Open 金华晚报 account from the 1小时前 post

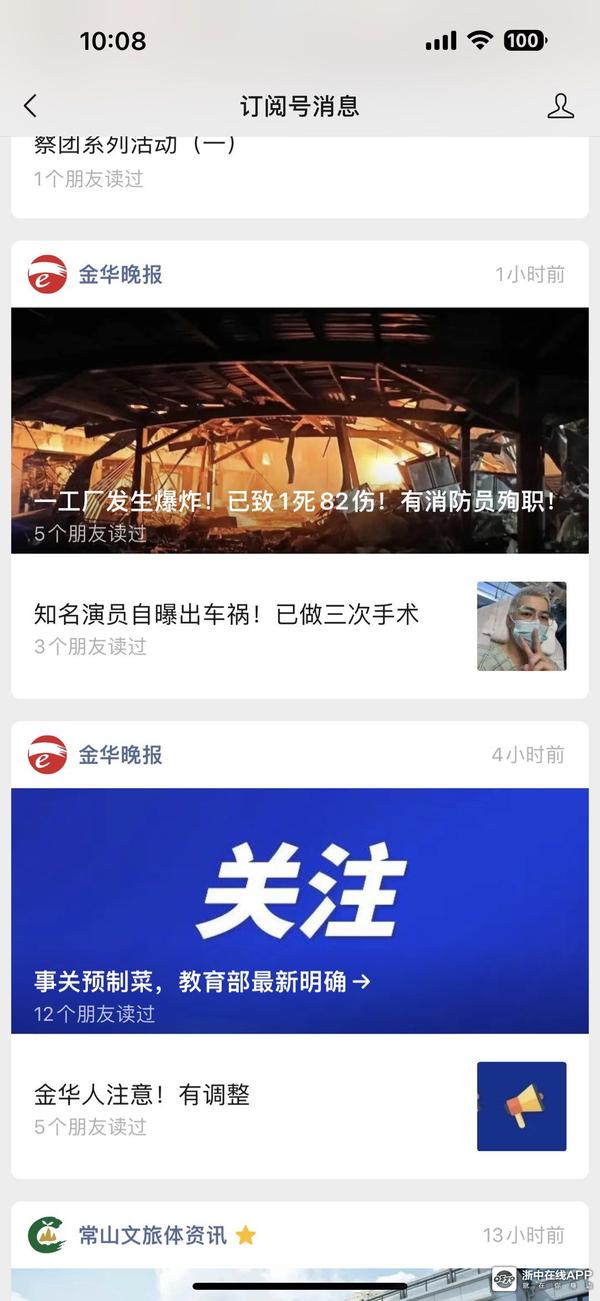coord(120,274)
